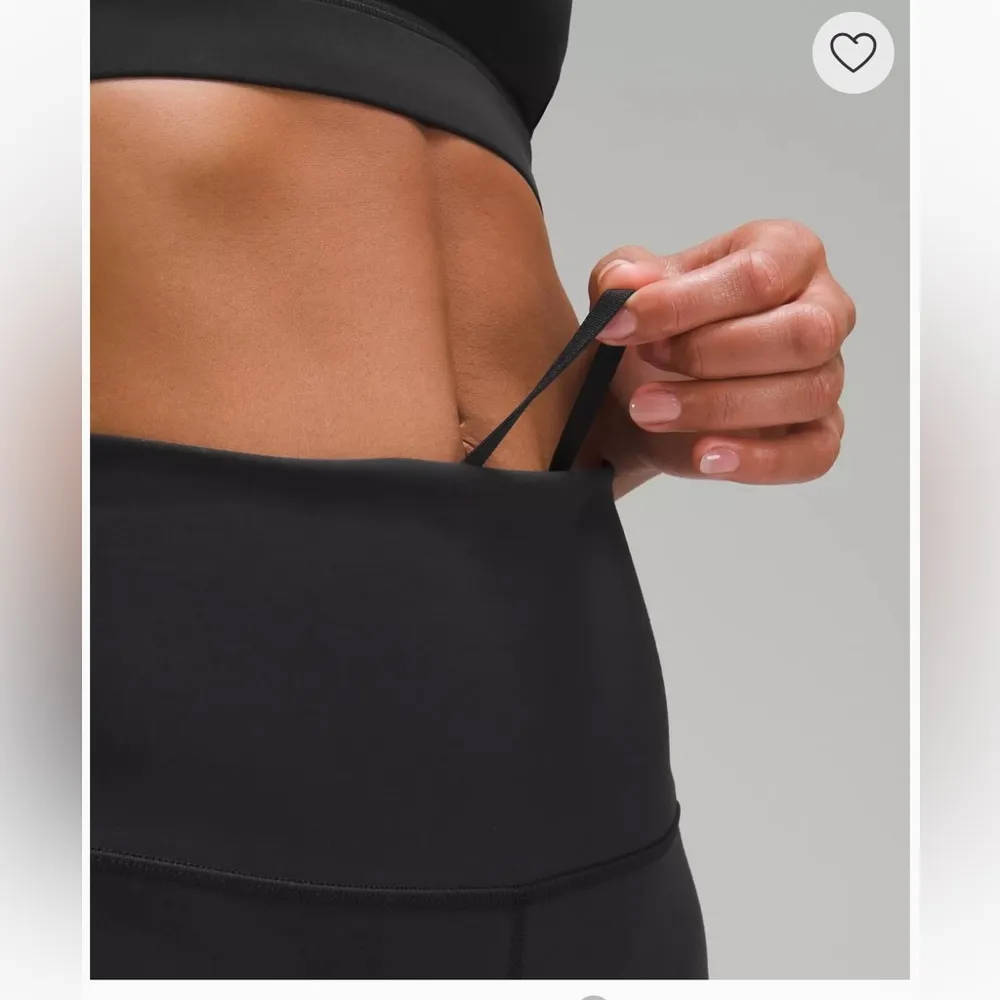The width and height of the screenshot is (1000, 1000).
Task: Add this item to the wishlist heart
Action: pyautogui.click(x=853, y=53)
